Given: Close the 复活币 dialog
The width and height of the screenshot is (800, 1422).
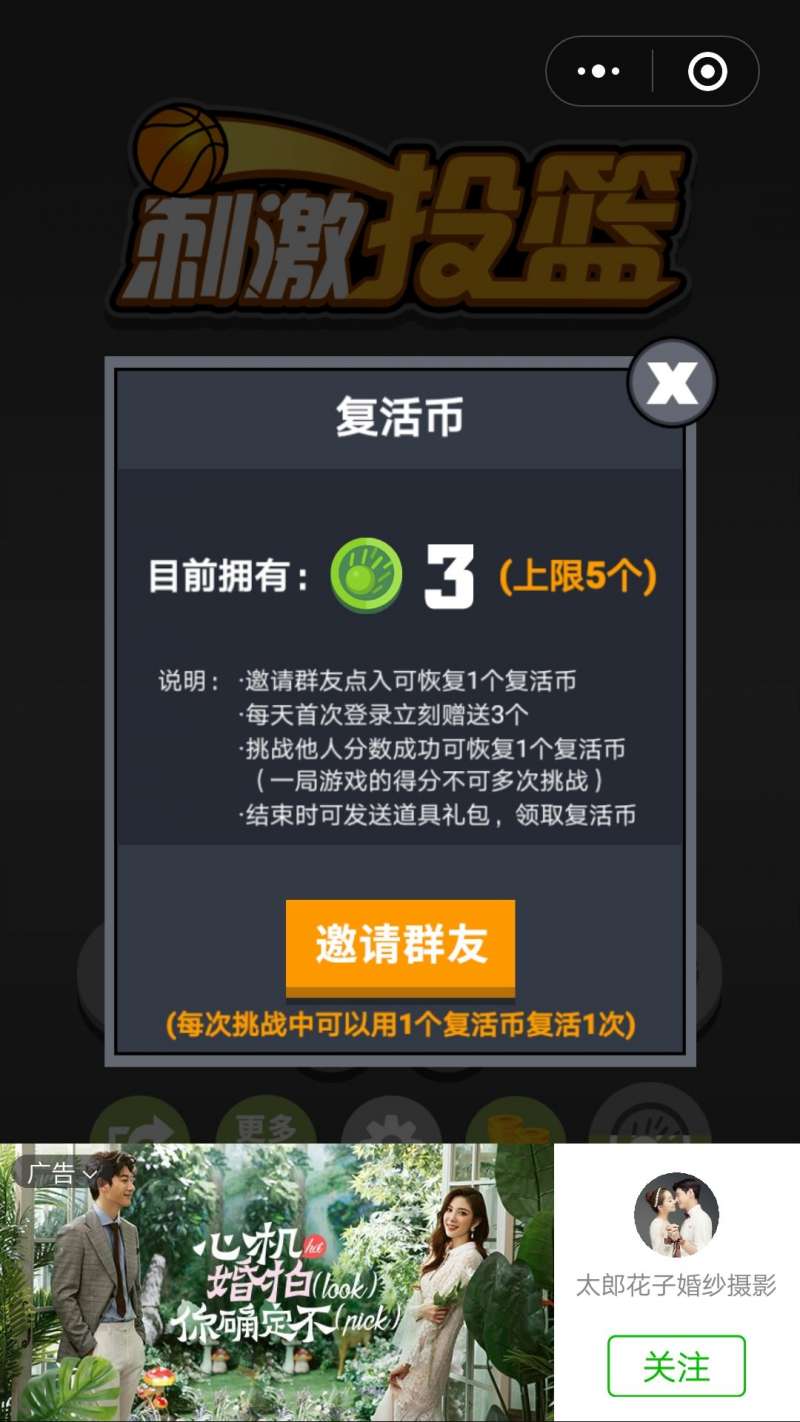Looking at the screenshot, I should pos(671,382).
